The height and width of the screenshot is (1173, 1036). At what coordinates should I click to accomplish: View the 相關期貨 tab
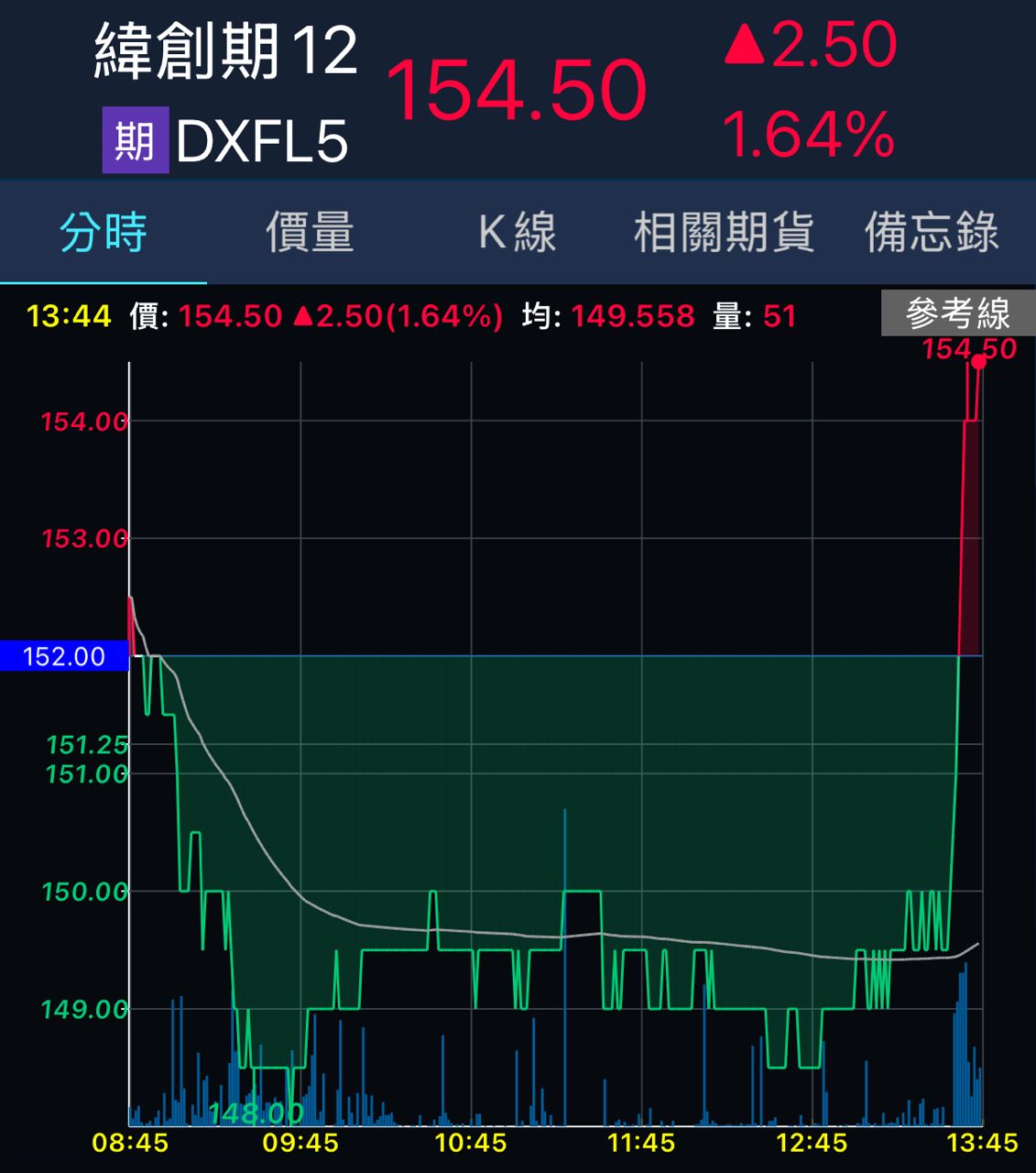(724, 232)
